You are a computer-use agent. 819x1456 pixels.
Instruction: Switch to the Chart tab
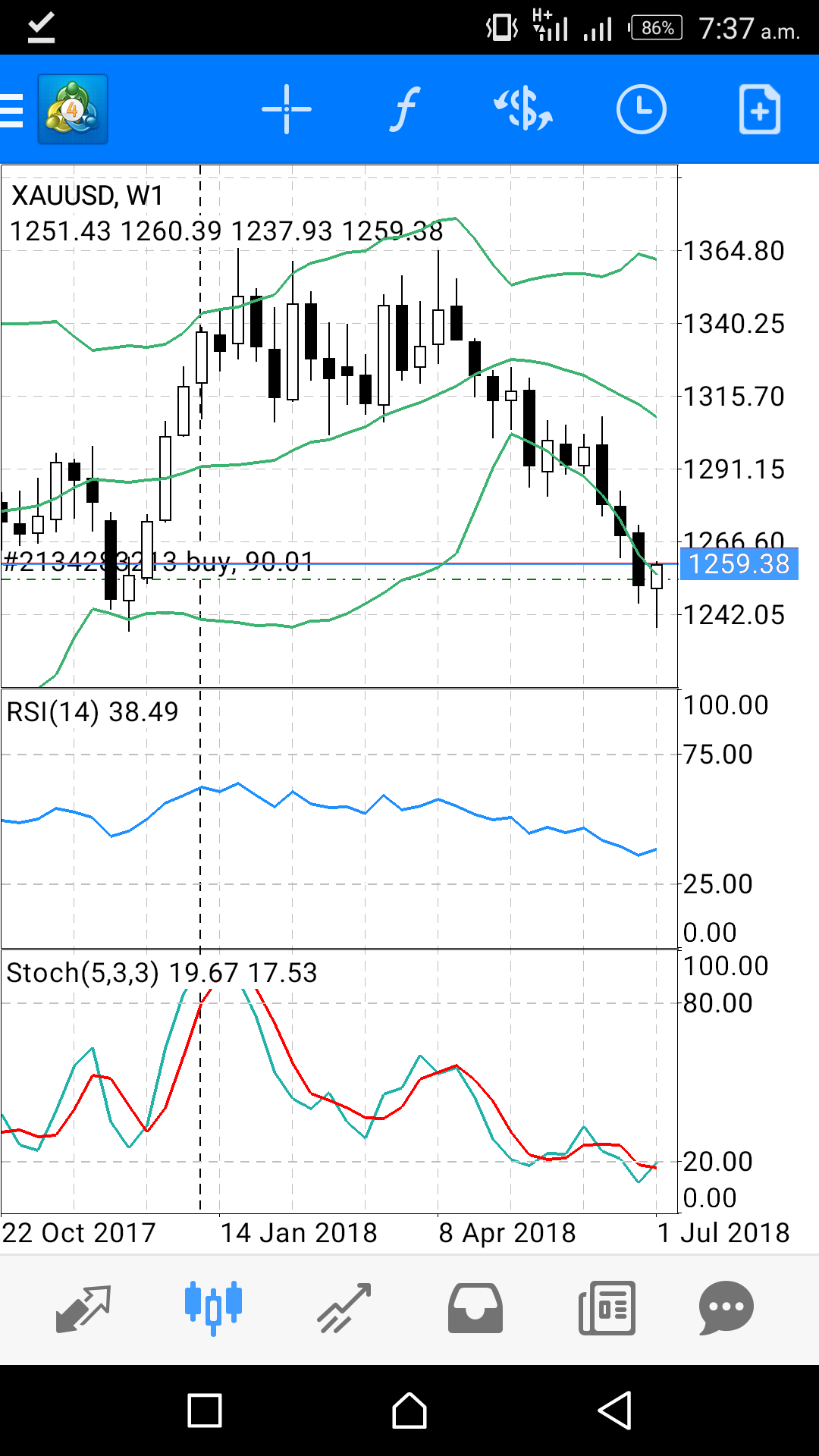(213, 1308)
